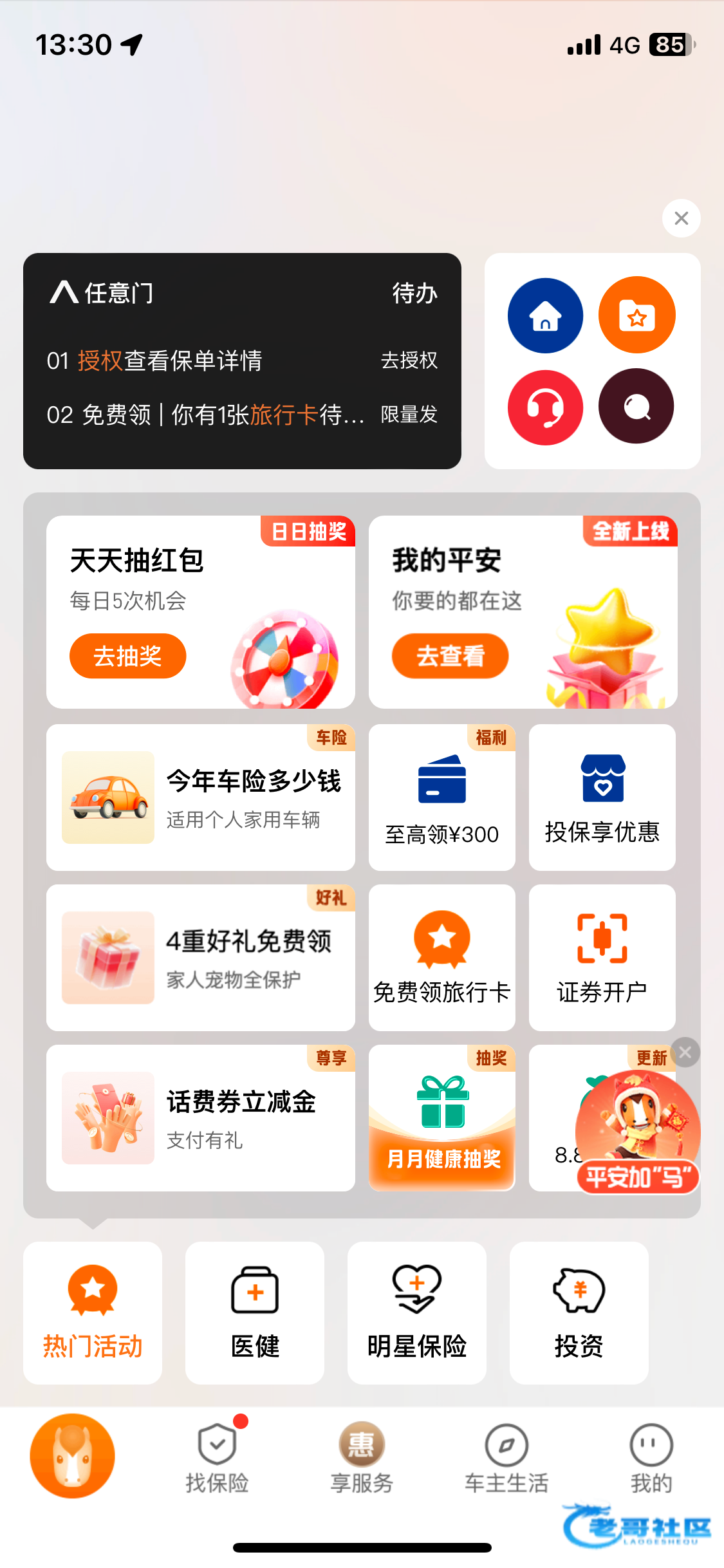Open the 4重好礼免费领 card
This screenshot has height=1568, width=724.
(x=200, y=958)
